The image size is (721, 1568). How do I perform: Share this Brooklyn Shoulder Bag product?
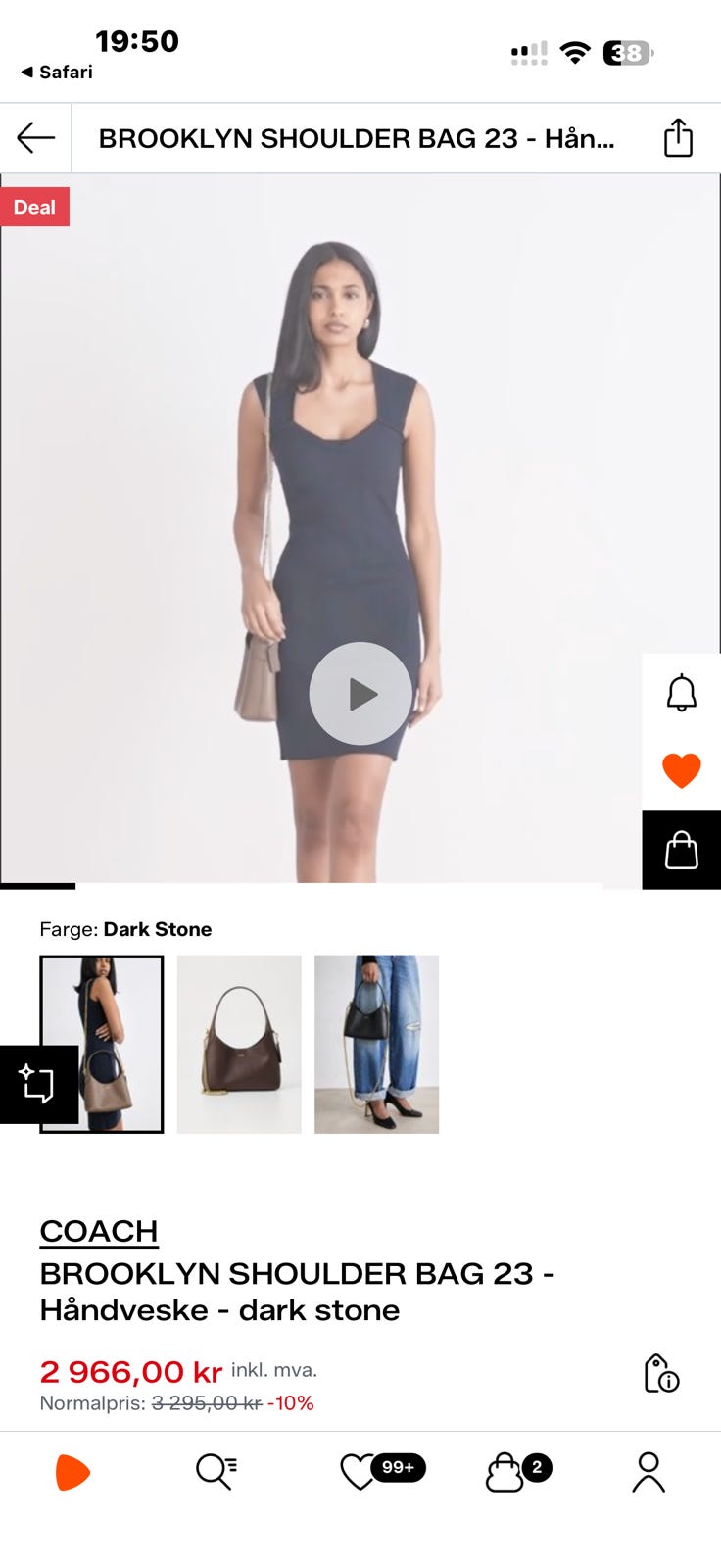[678, 137]
